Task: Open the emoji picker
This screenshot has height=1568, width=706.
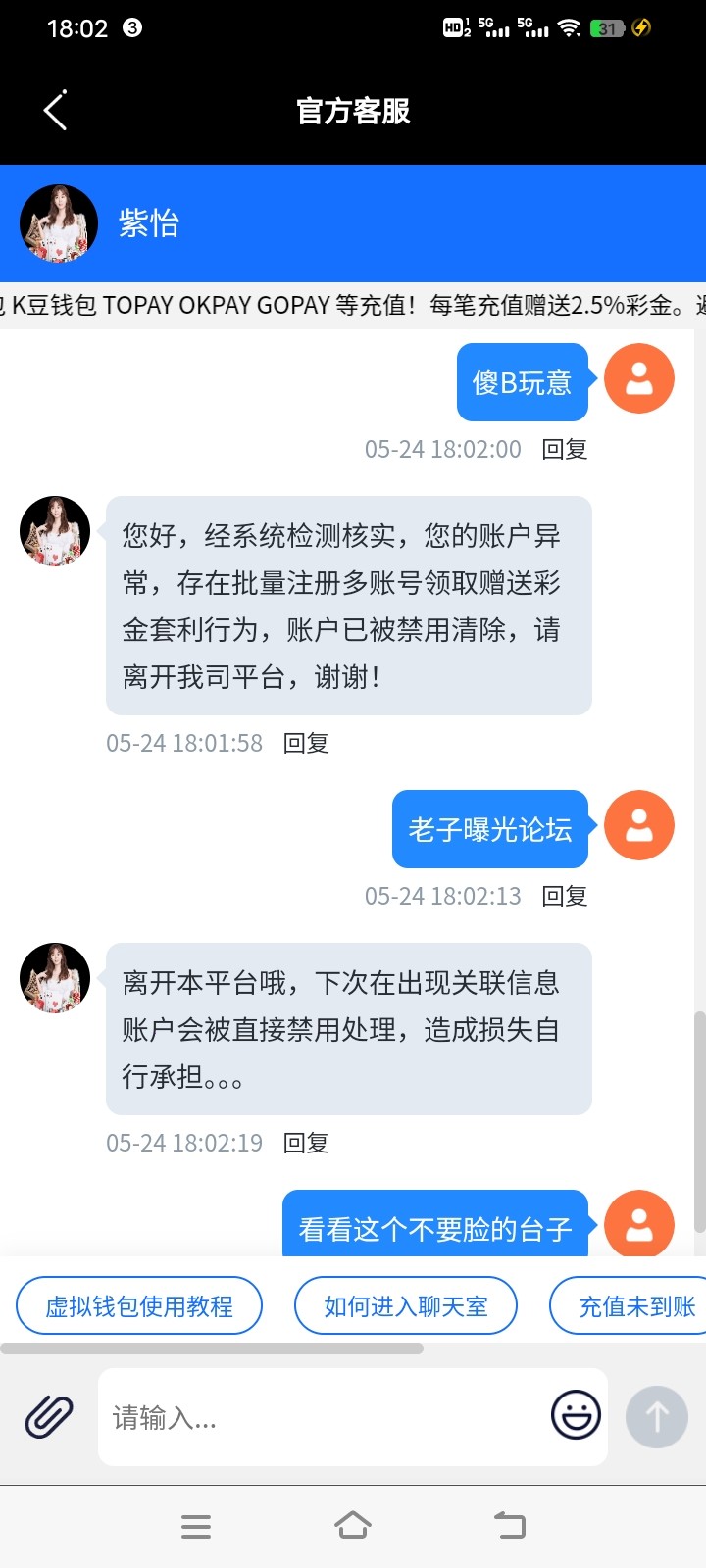Action: 576,1415
